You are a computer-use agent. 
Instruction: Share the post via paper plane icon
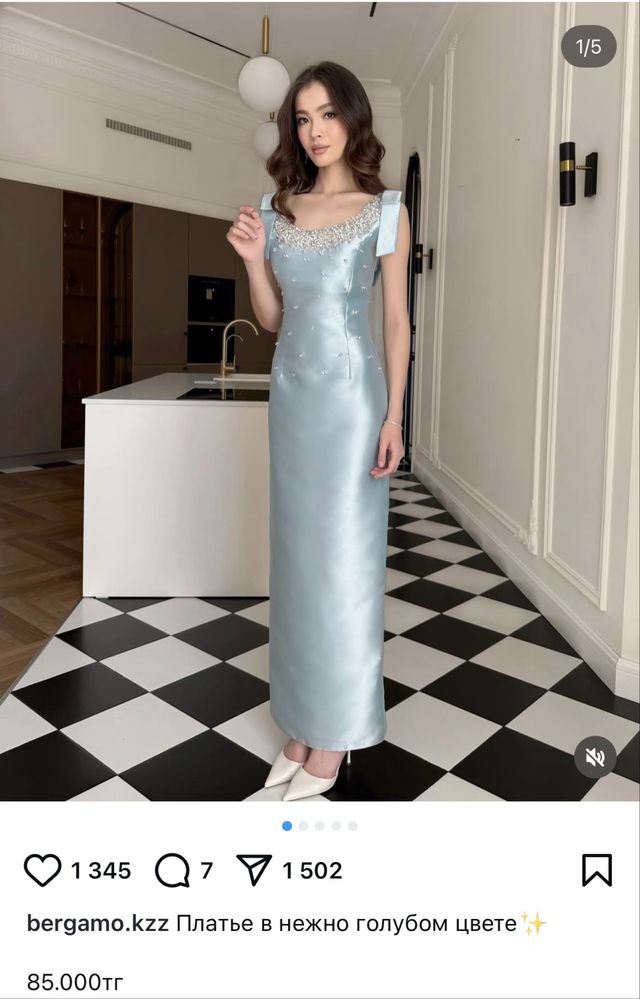254,870
